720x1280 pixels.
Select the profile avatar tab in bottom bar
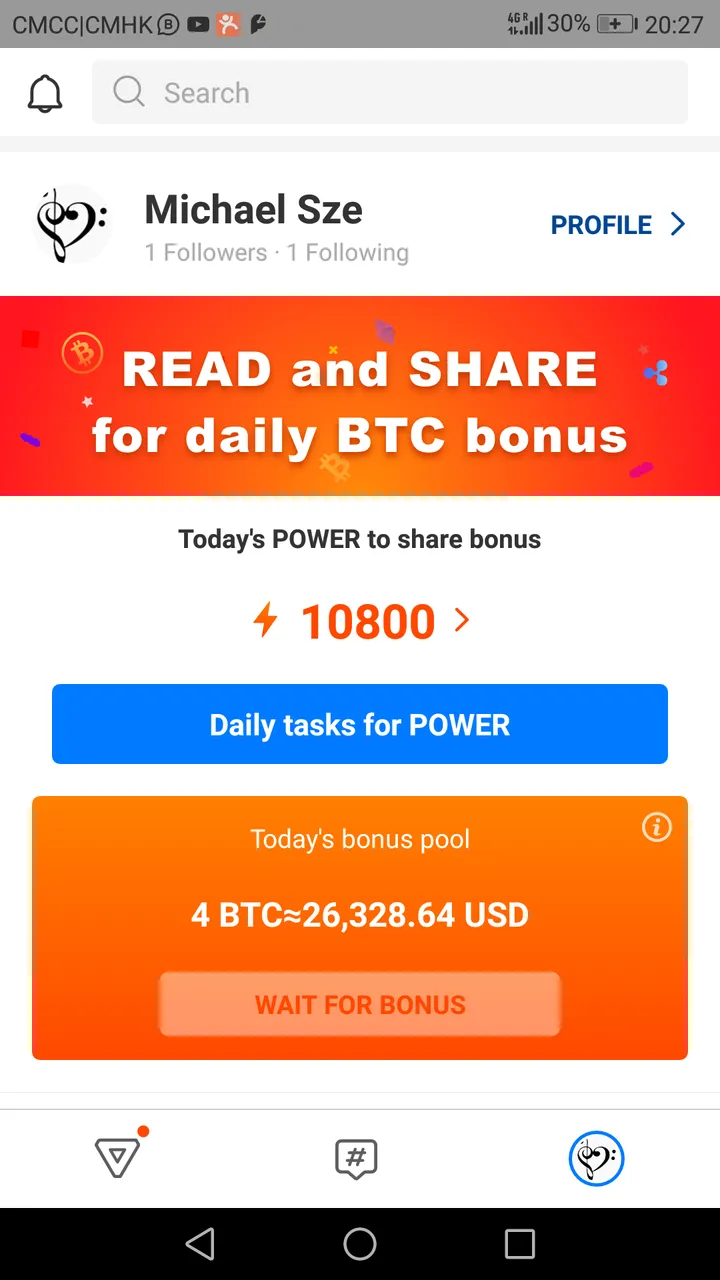point(597,1159)
